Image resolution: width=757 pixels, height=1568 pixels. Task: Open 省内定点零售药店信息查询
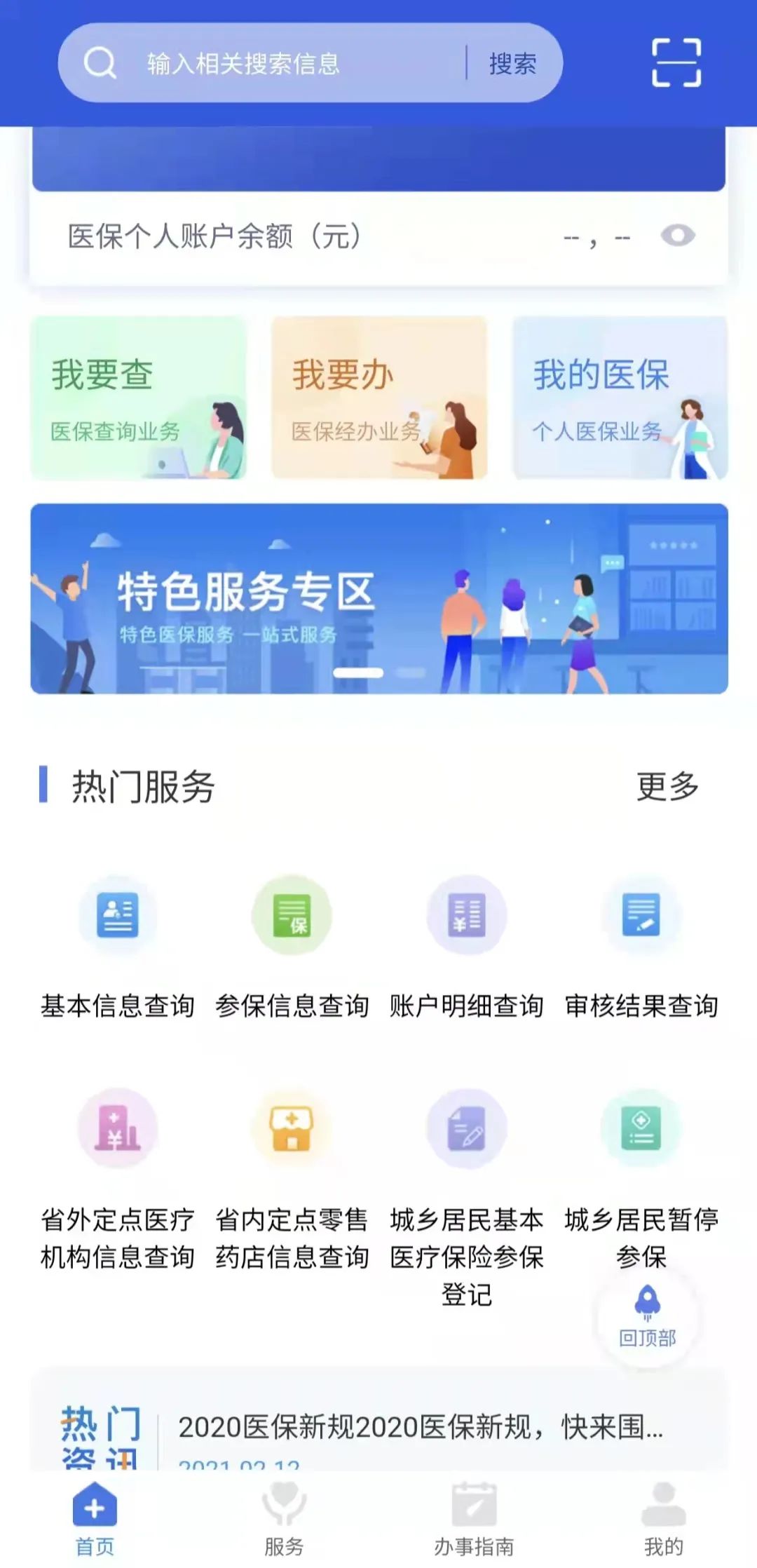292,1178
